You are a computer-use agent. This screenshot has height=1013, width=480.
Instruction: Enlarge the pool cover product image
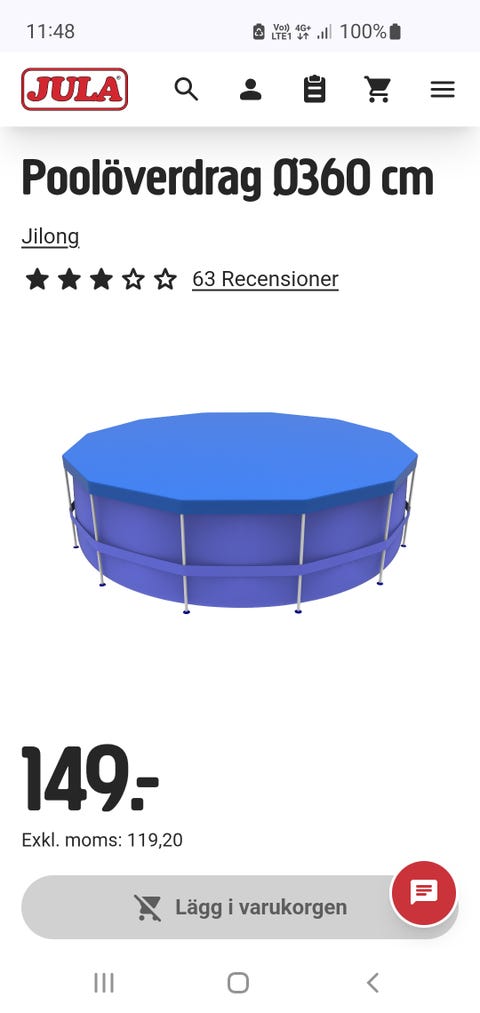(240, 512)
